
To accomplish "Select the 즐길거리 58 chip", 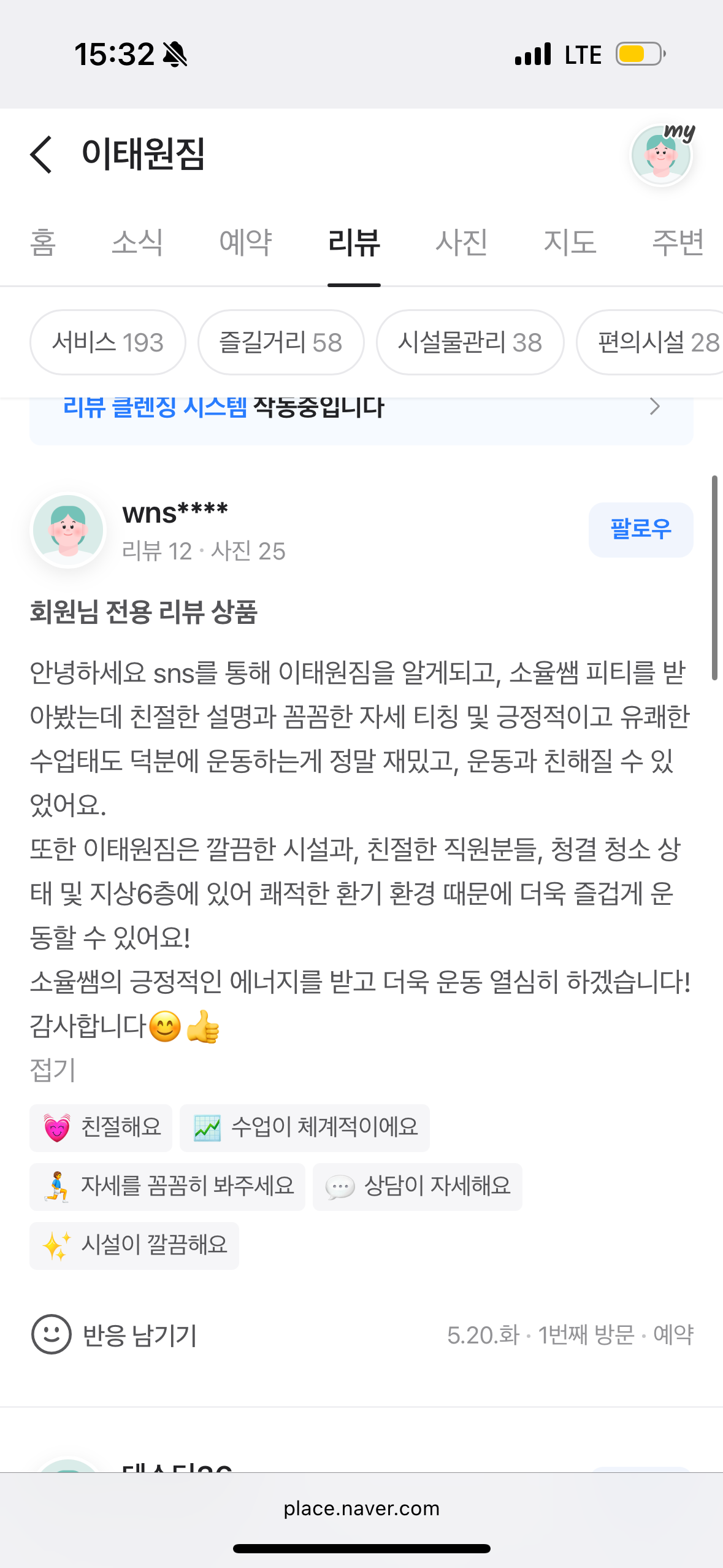I will (281, 342).
